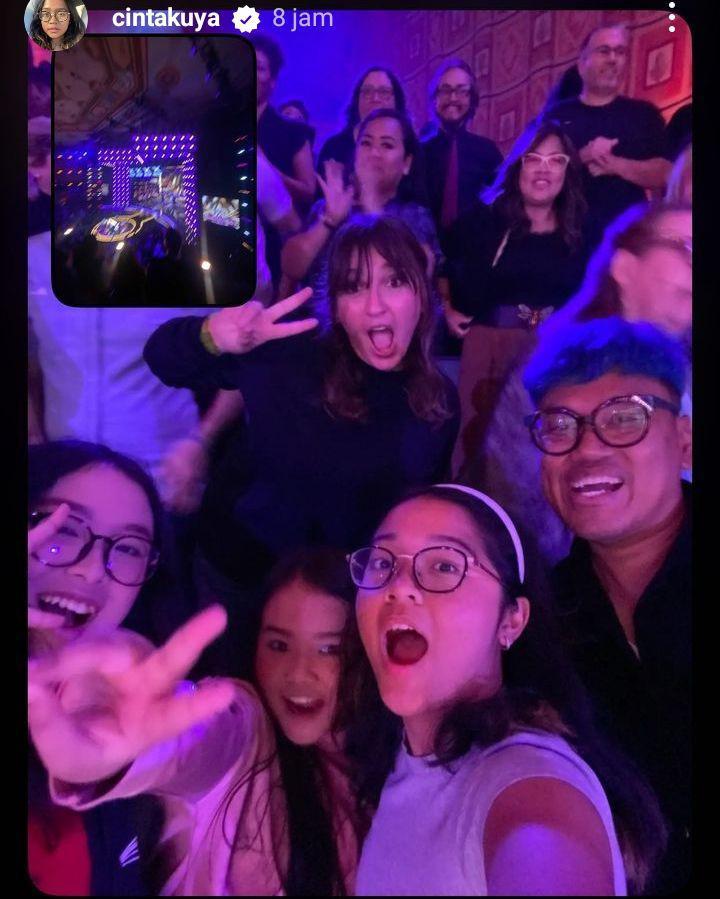Open cintakuya's profile picture

pyautogui.click(x=55, y=20)
